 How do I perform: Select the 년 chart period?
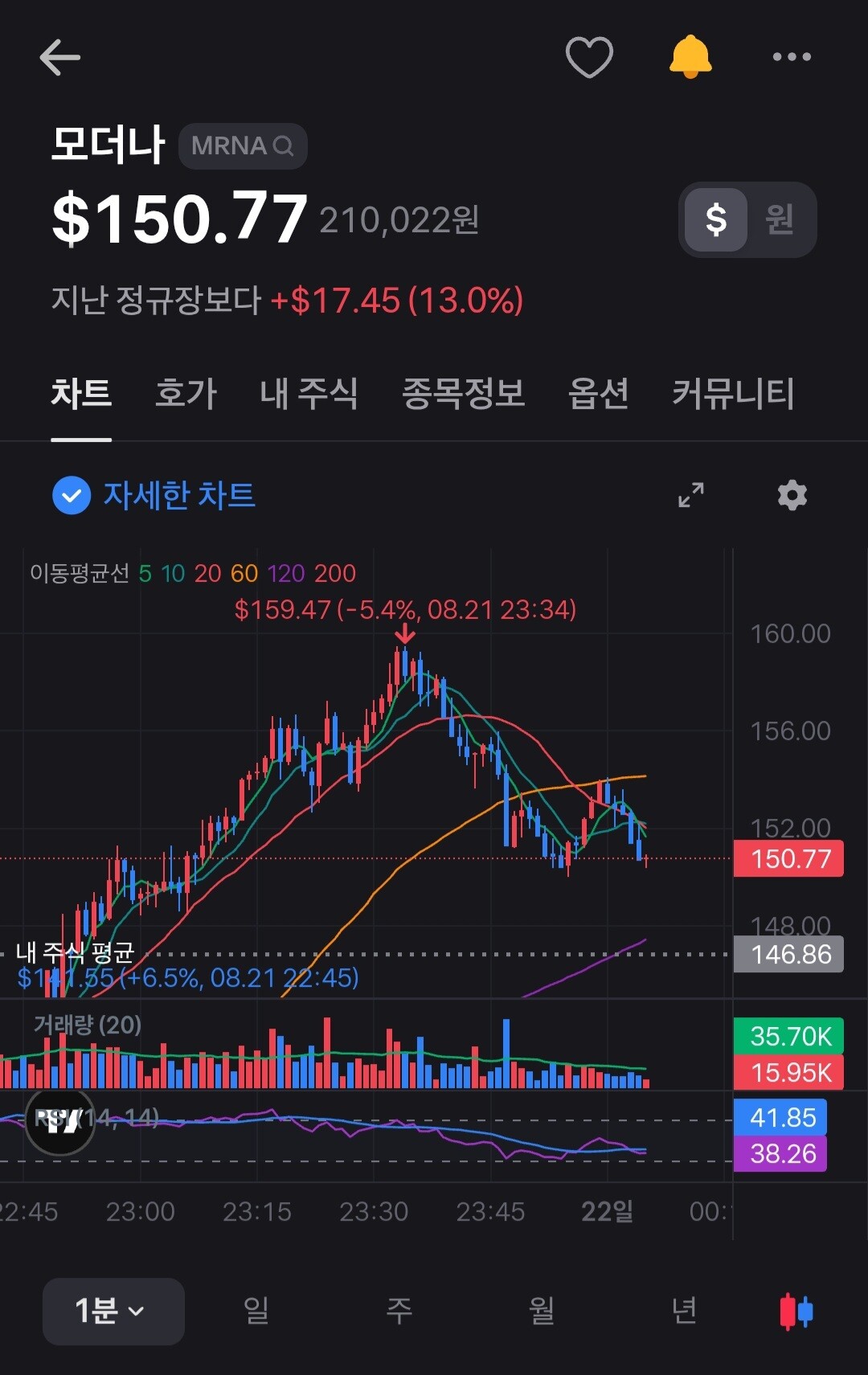click(684, 1311)
